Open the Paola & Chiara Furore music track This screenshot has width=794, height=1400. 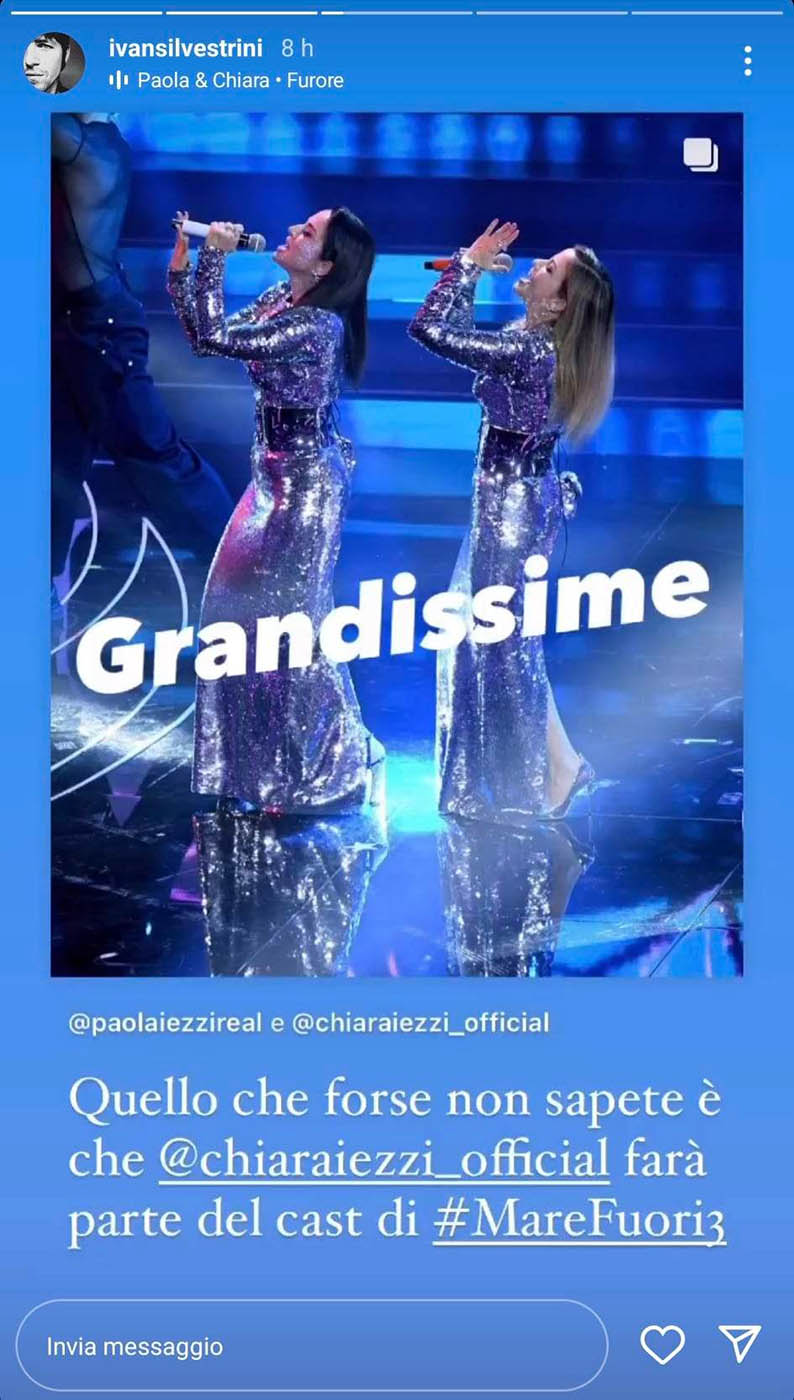point(240,80)
